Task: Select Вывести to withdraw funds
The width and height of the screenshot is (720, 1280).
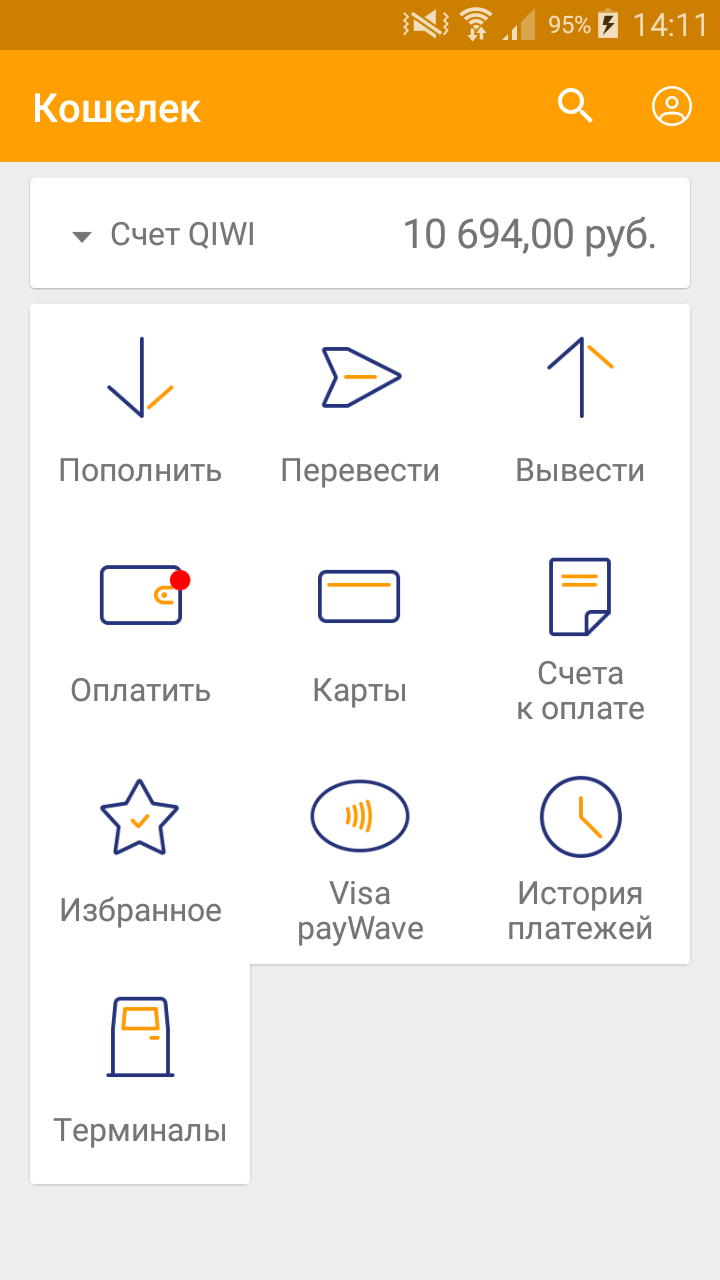Action: (580, 412)
